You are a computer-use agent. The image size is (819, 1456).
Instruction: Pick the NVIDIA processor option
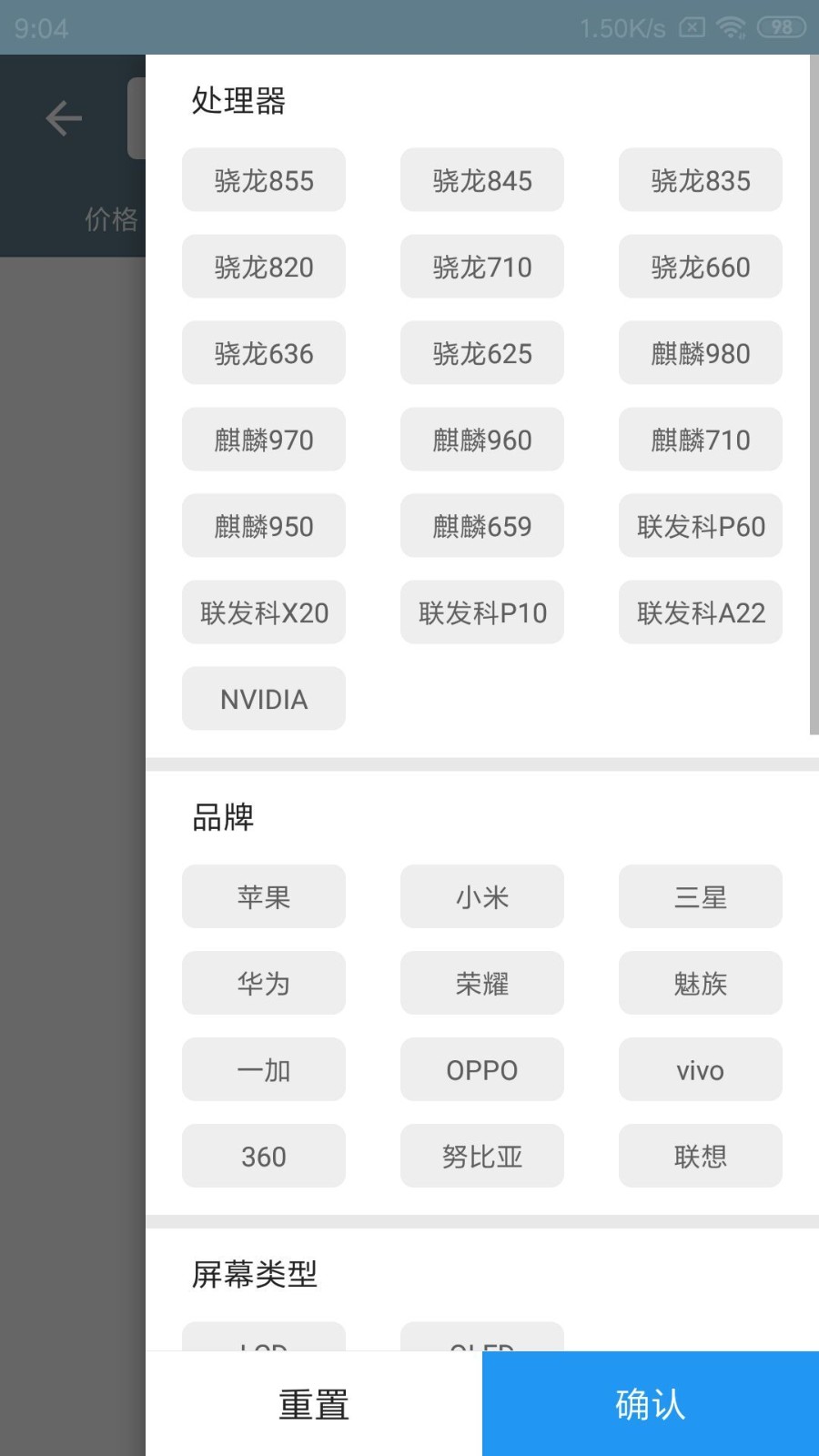coord(264,699)
